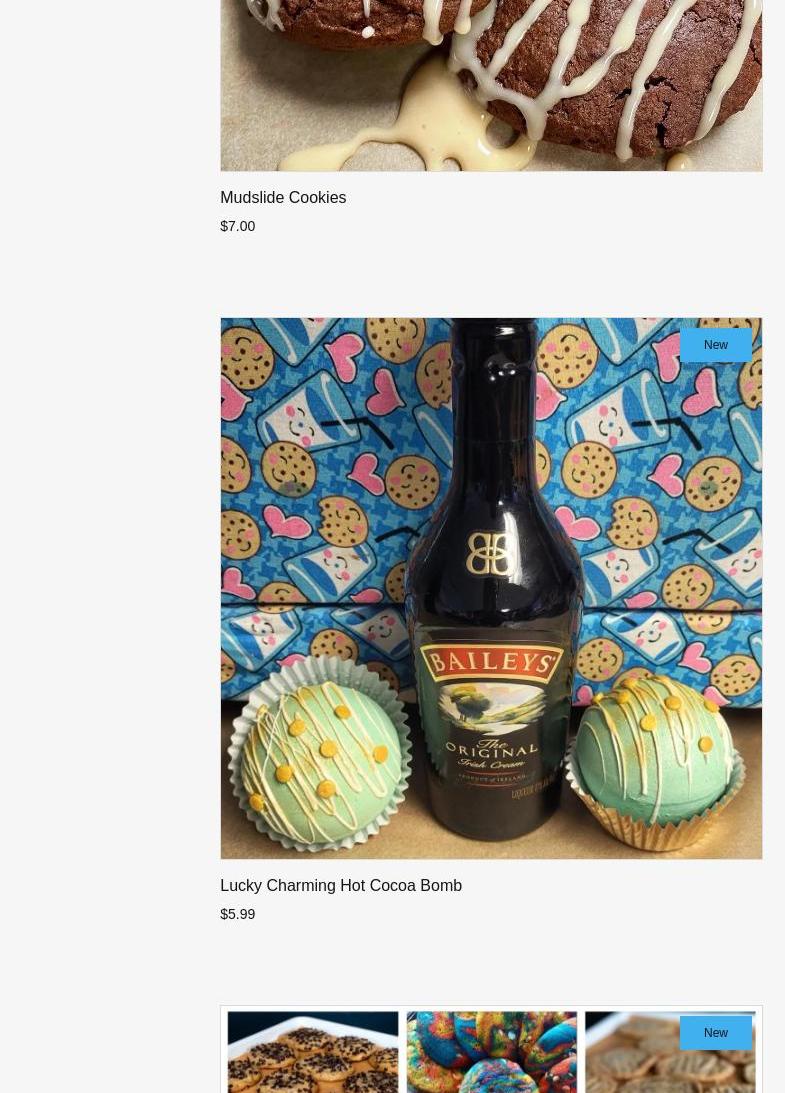Viewport: 785px width, 1093px height.
Task: Open the Lucky Charming Hot Cocoa Bomb title
Action: tap(341, 886)
